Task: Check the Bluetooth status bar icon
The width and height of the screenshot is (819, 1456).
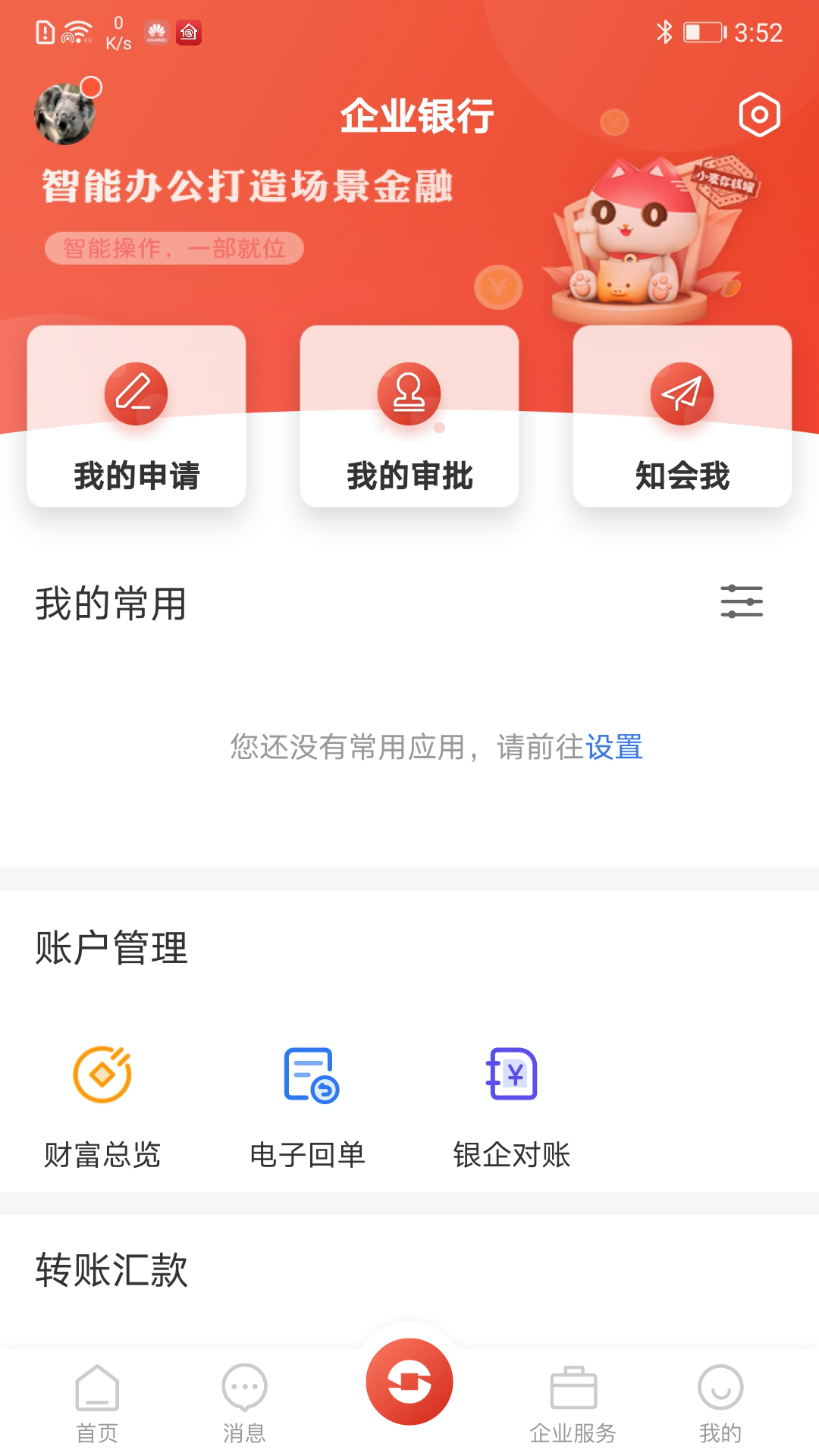Action: (x=667, y=31)
